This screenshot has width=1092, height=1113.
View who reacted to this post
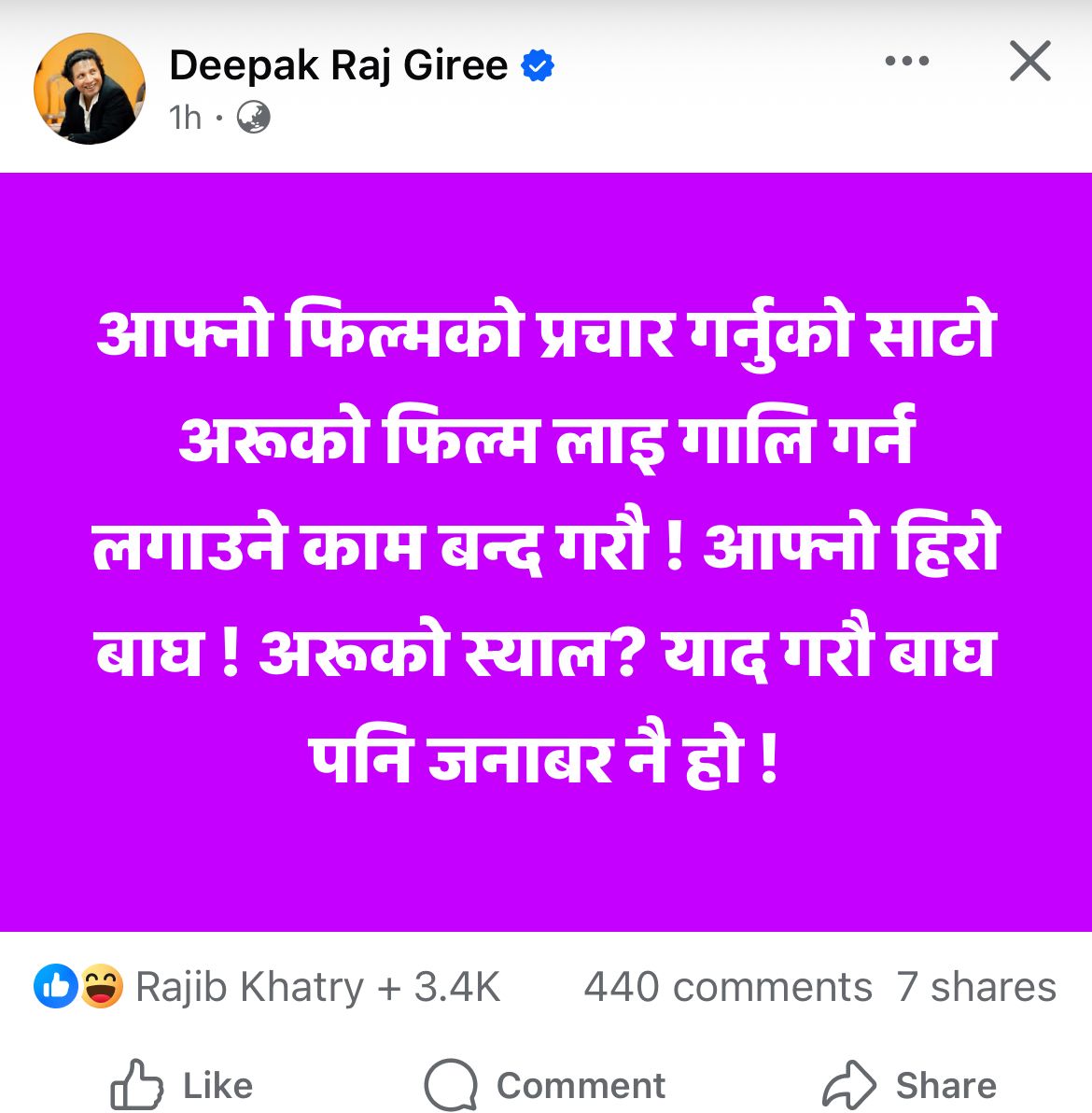pos(269,987)
